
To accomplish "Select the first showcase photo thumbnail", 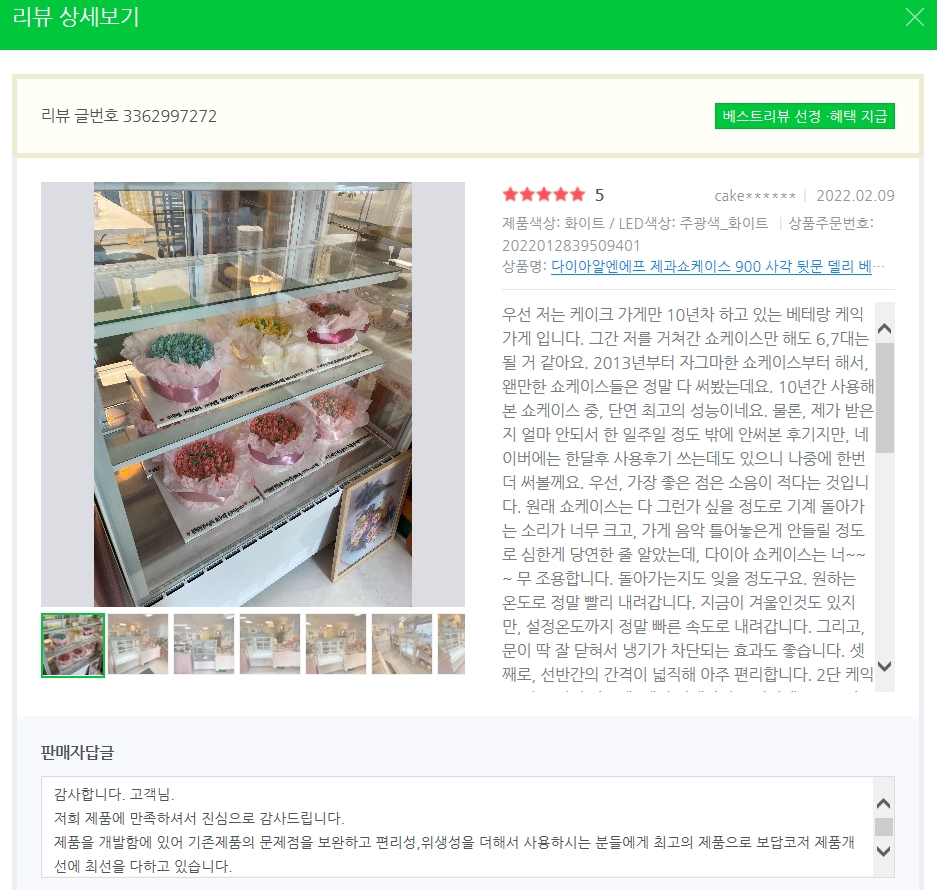I will (x=72, y=645).
